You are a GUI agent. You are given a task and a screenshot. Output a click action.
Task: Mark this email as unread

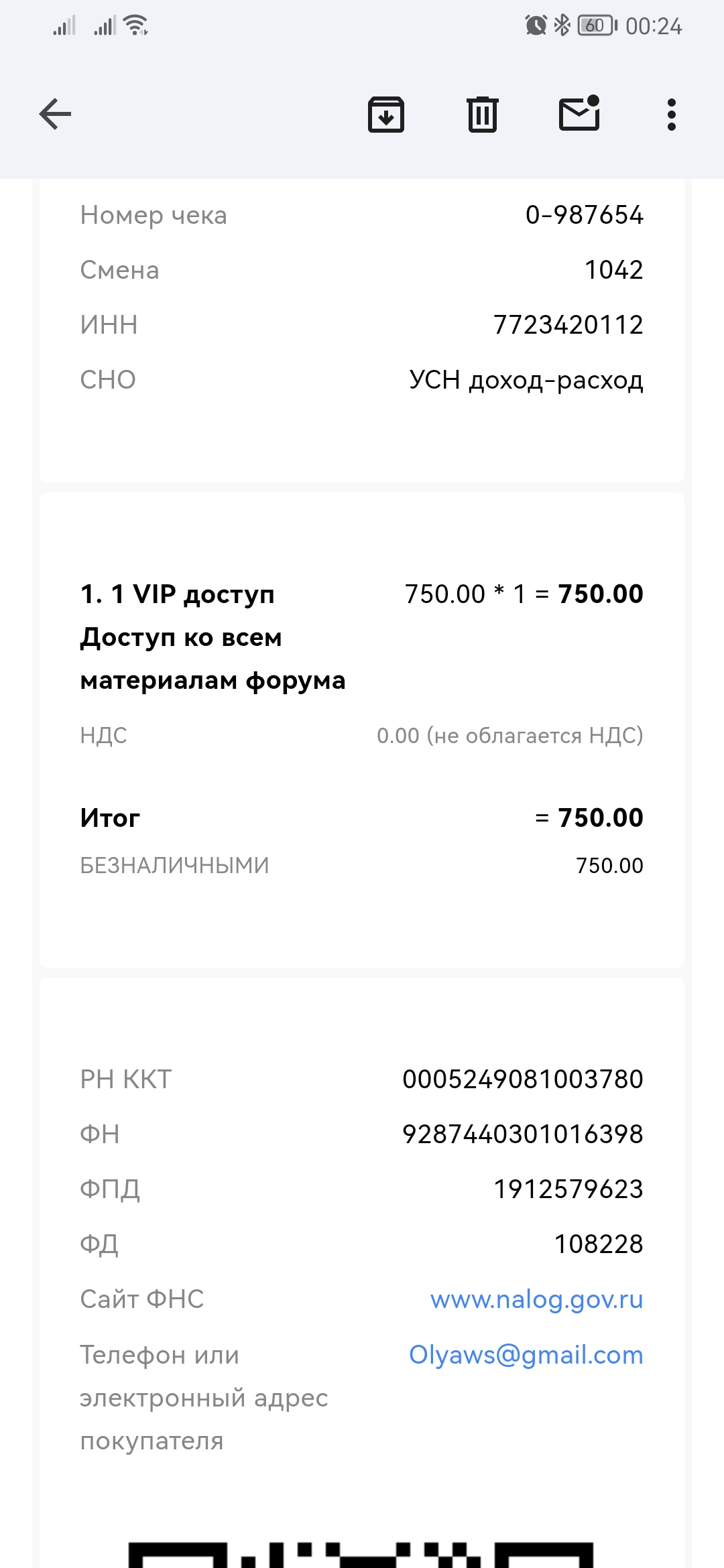(579, 113)
